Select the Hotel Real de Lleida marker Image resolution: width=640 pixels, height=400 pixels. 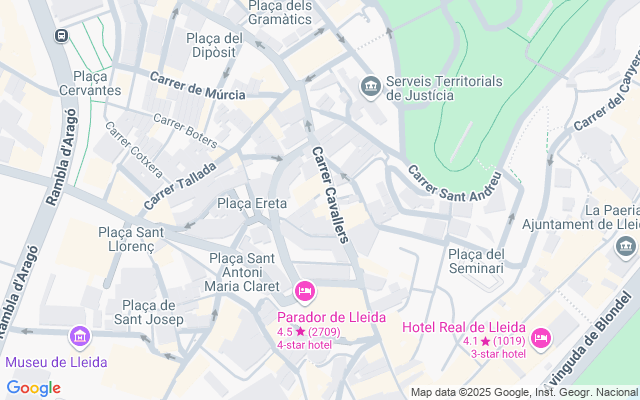(x=541, y=338)
